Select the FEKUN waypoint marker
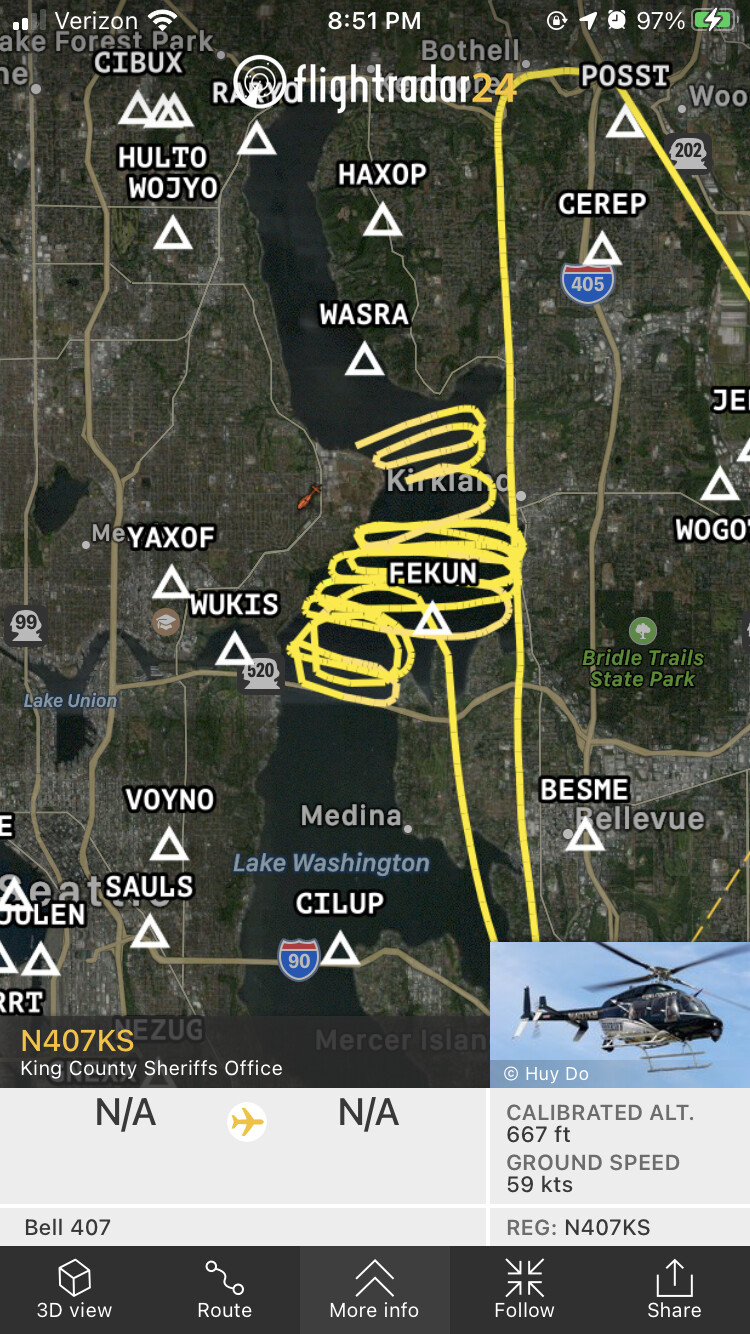750x1334 pixels. pyautogui.click(x=432, y=620)
